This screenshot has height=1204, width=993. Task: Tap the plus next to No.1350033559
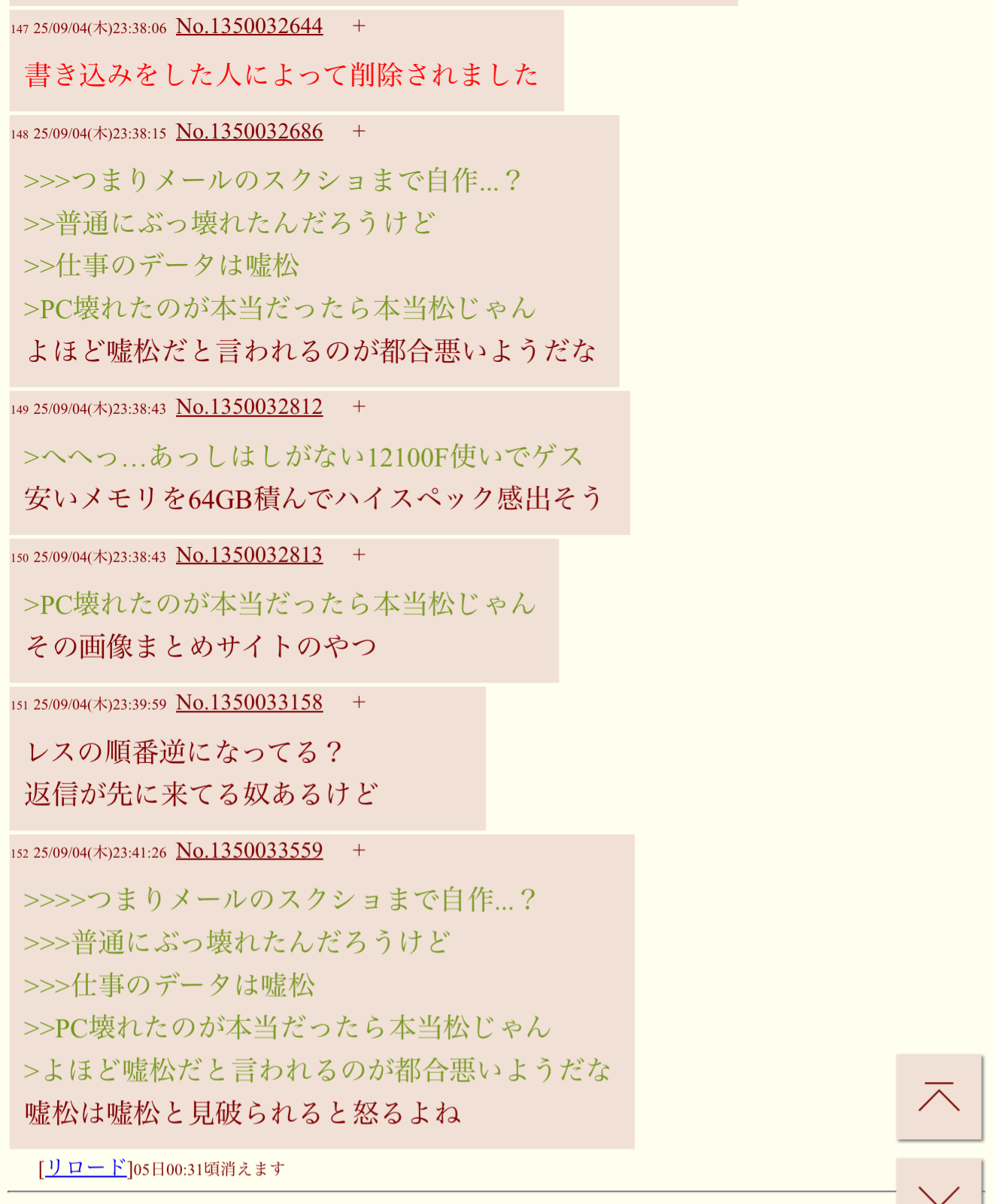coord(359,851)
